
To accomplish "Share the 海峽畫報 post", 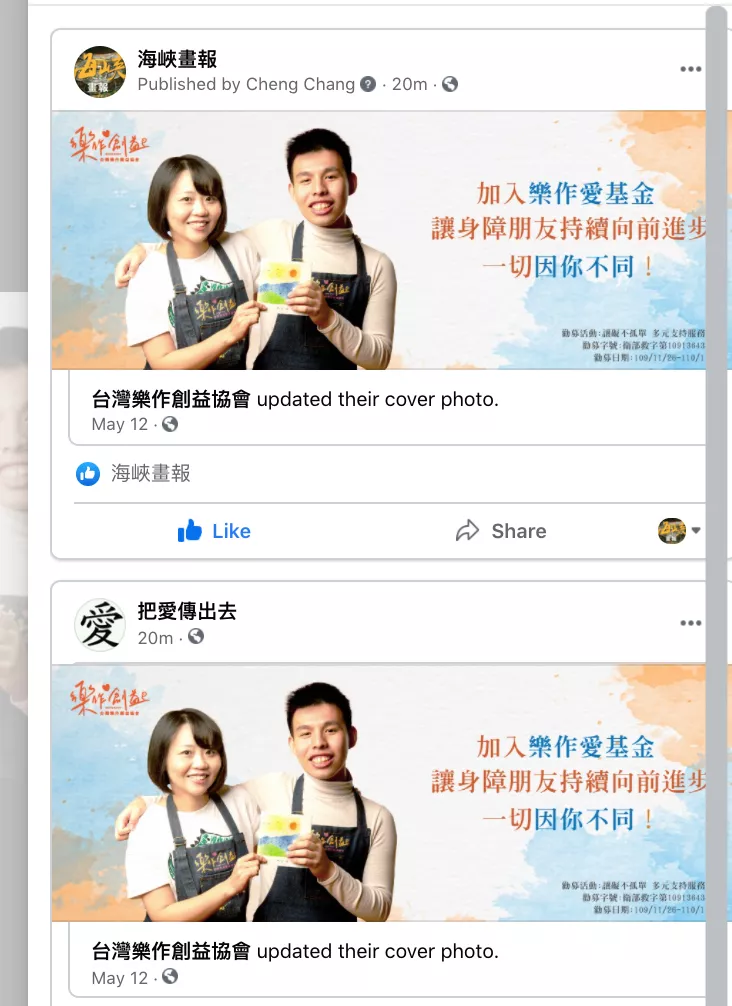I will (x=501, y=531).
